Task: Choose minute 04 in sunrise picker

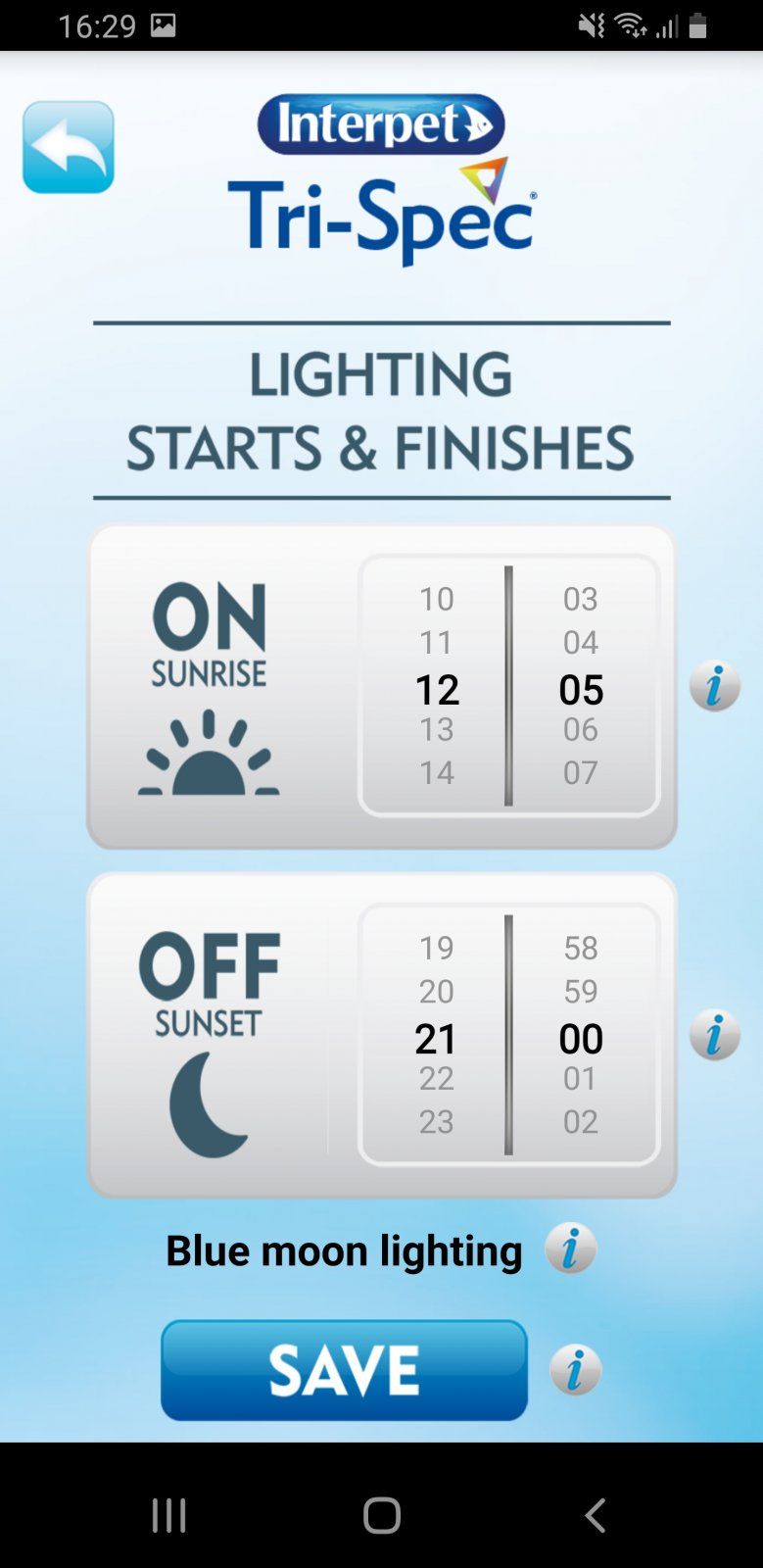Action: tap(580, 643)
